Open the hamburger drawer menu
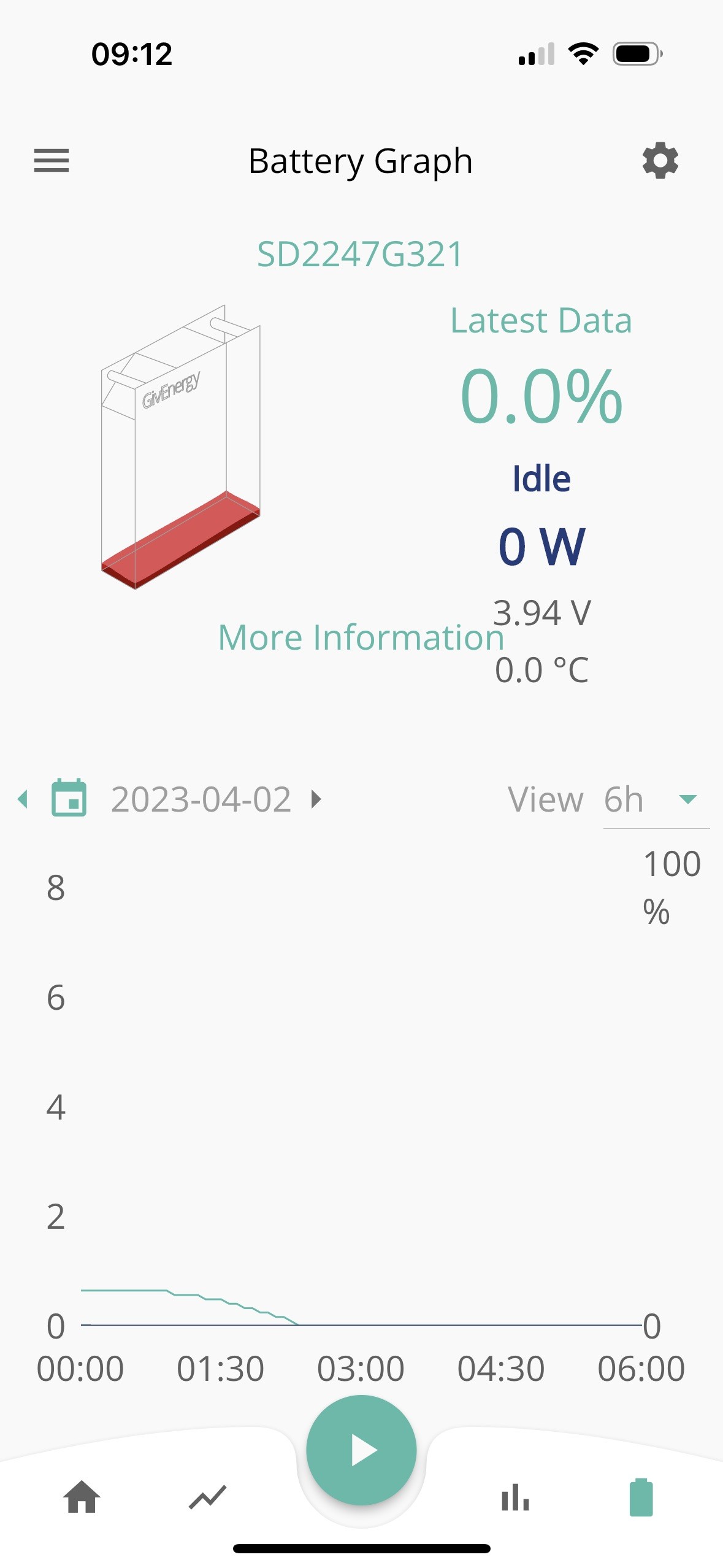 pos(52,161)
